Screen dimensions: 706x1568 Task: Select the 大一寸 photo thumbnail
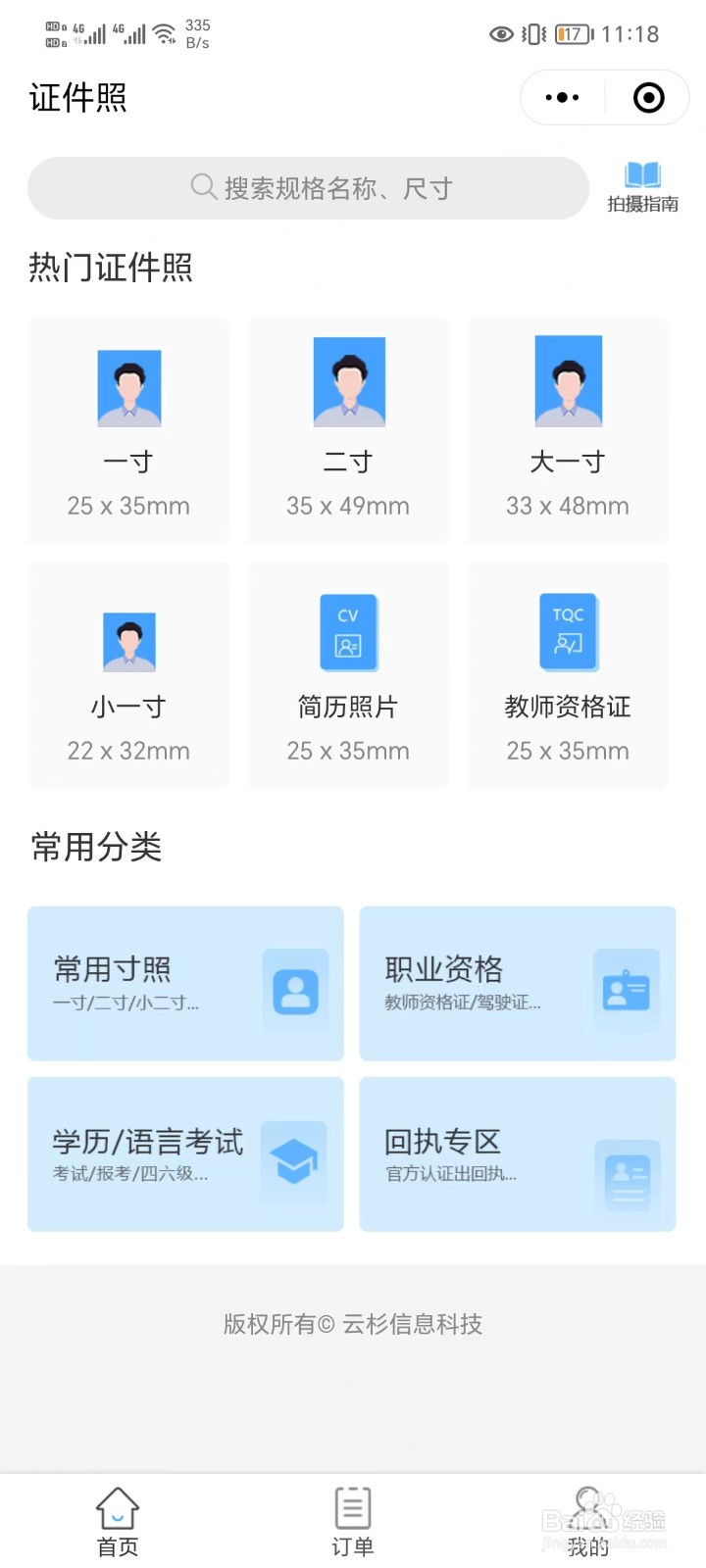tap(568, 382)
